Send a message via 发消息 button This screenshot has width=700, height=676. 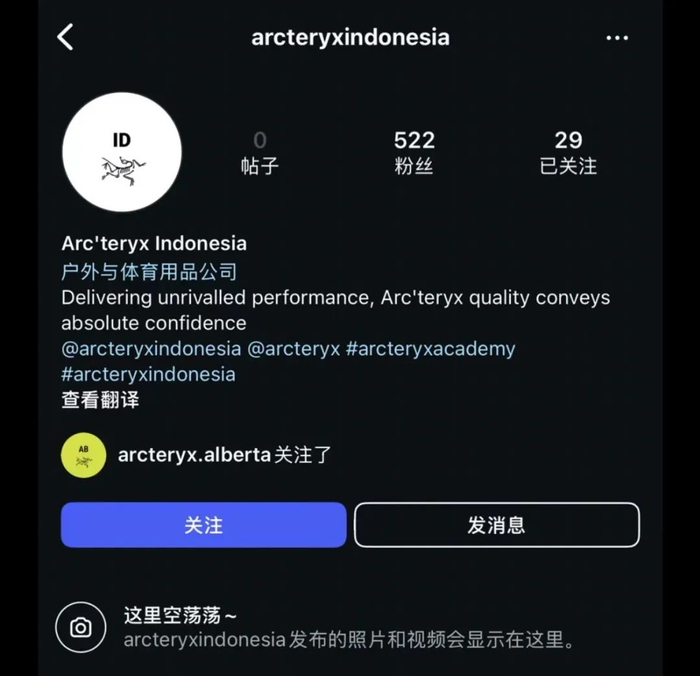[x=496, y=525]
